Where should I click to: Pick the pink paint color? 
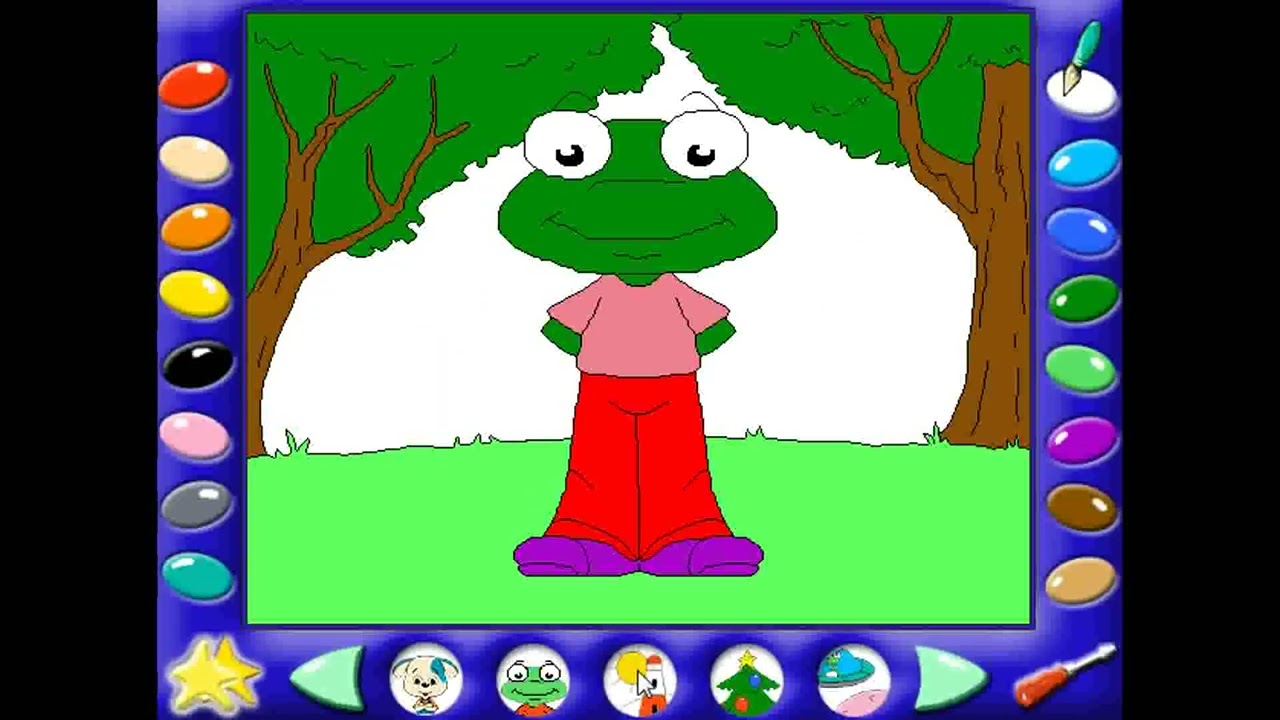pos(195,436)
